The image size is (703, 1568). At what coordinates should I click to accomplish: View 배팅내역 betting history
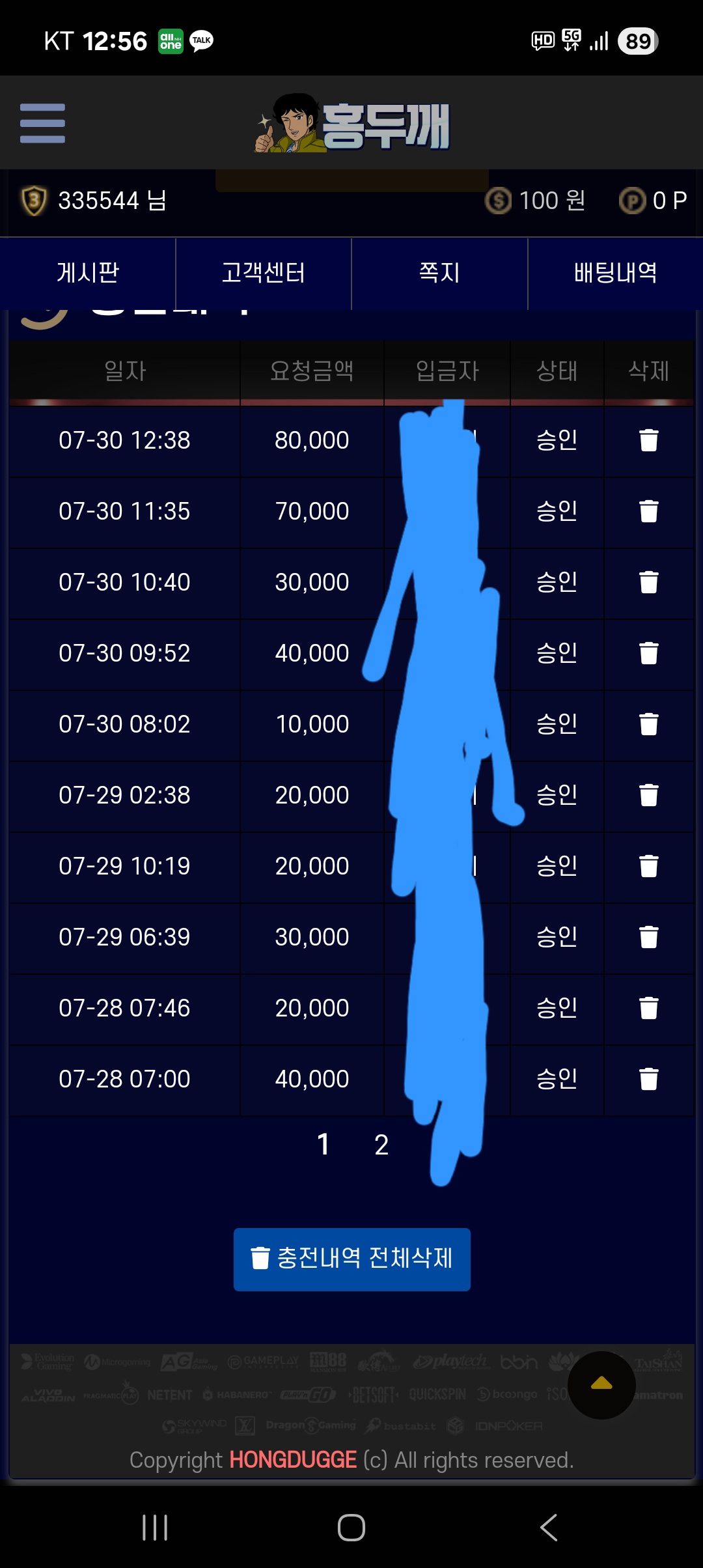click(615, 273)
